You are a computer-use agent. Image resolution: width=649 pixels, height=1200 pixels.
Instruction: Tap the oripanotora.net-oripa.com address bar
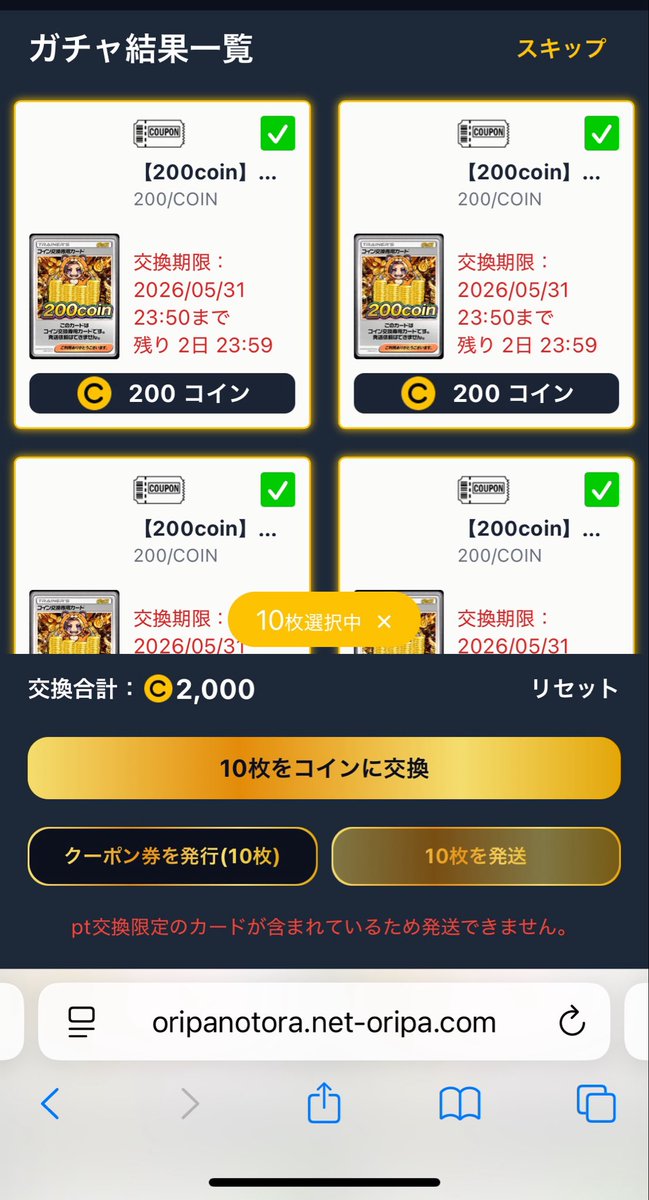pos(324,1021)
